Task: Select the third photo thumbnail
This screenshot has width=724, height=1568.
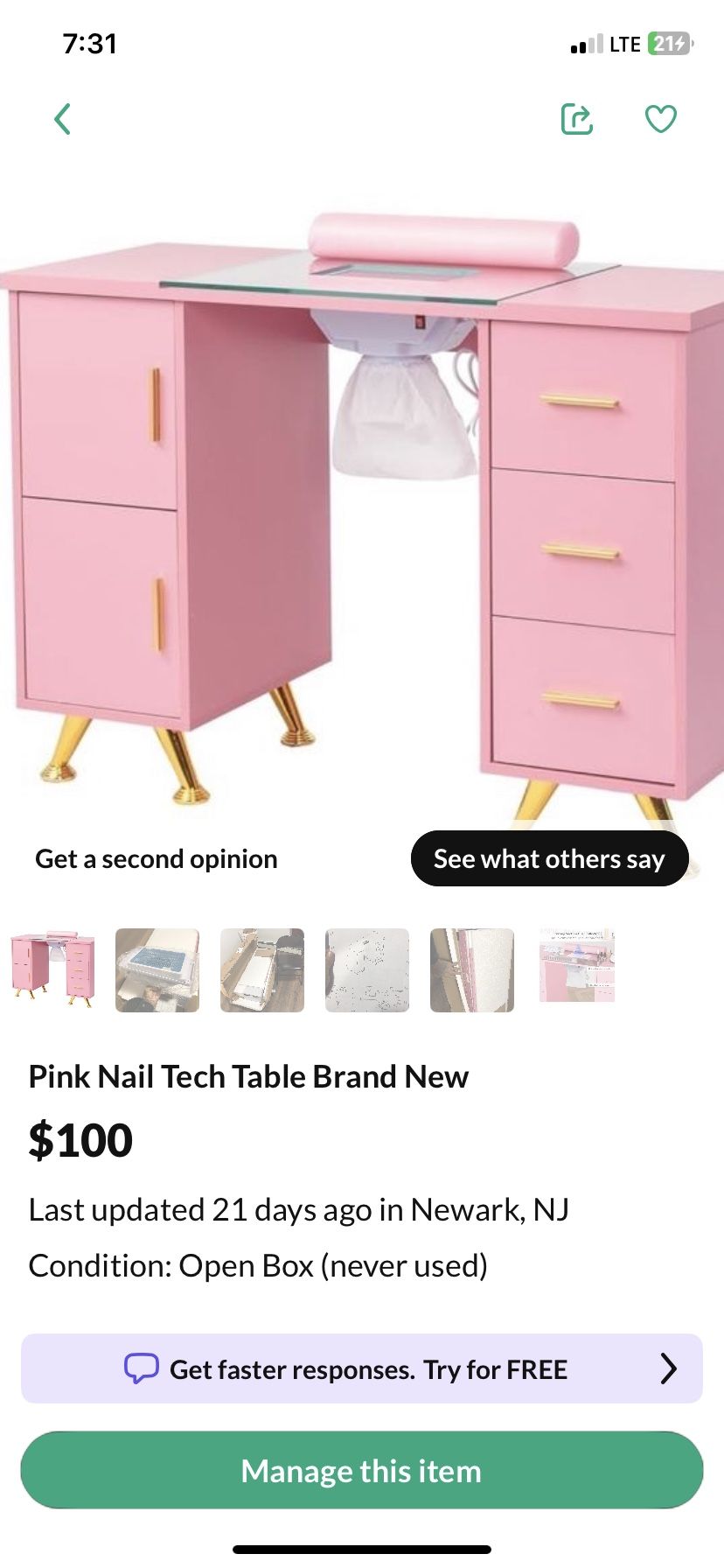Action: click(x=262, y=969)
